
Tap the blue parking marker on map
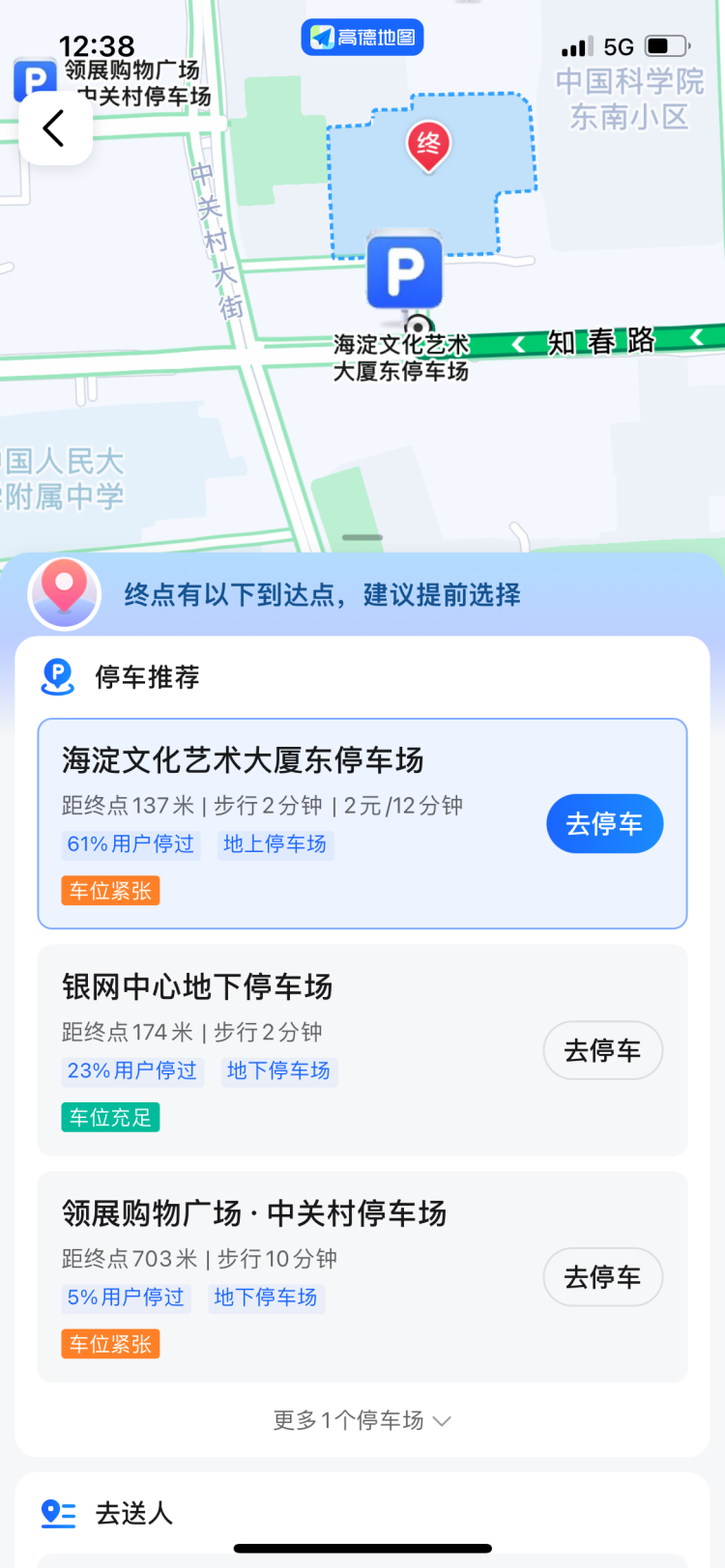pyautogui.click(x=405, y=272)
